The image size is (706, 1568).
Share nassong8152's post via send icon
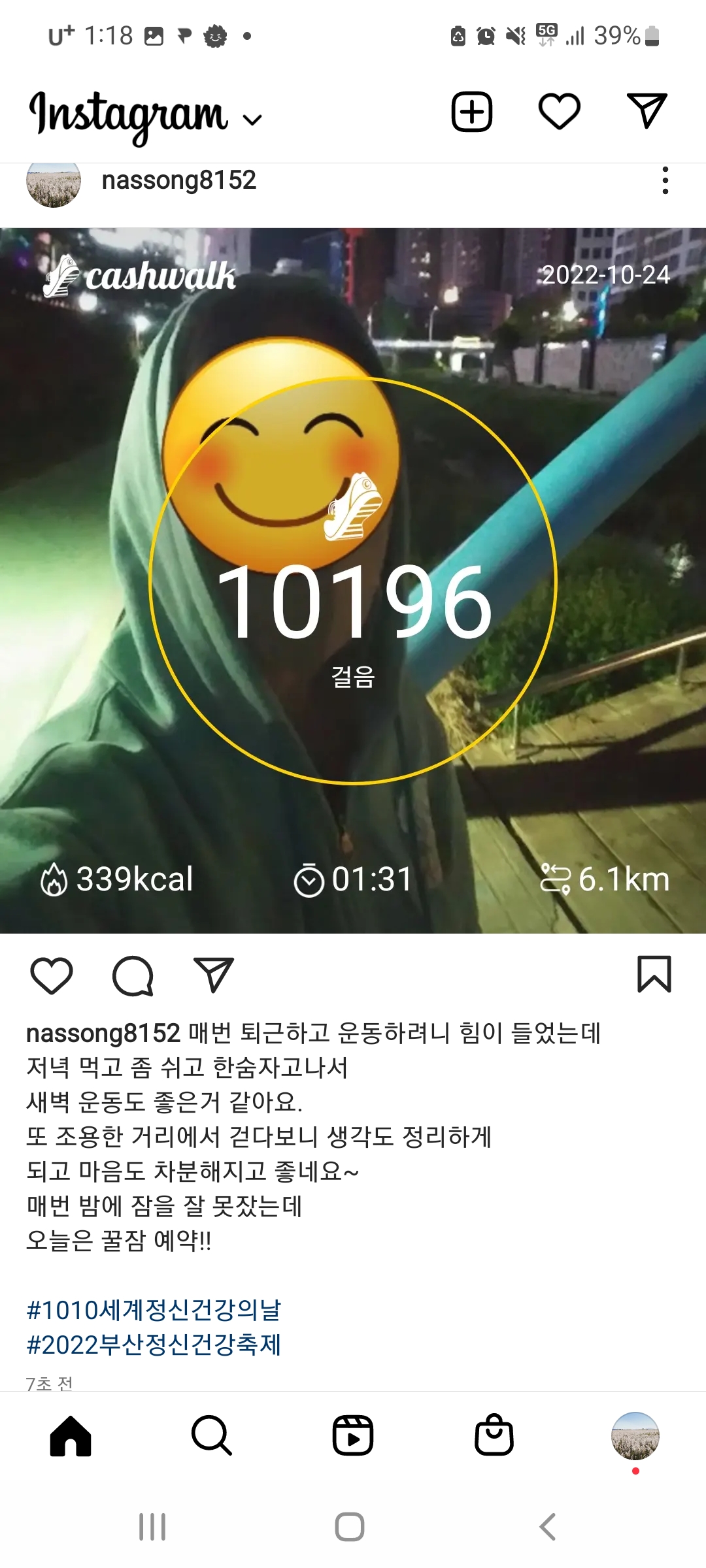[x=214, y=975]
